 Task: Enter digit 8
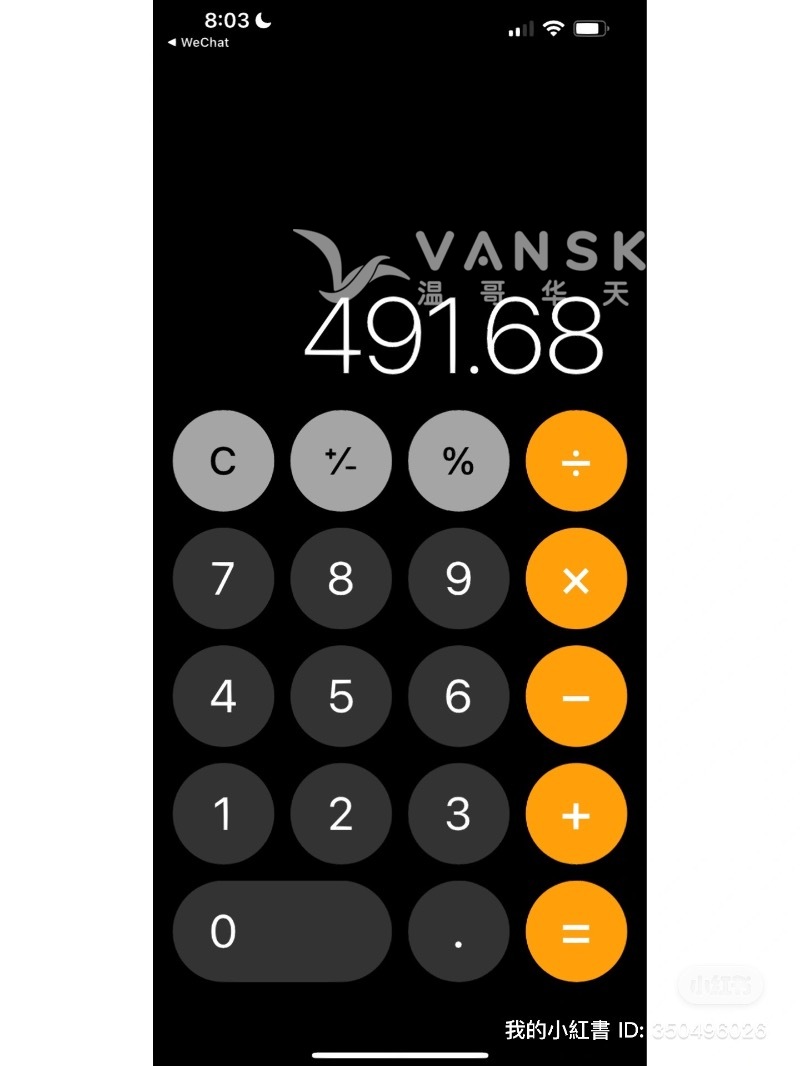point(341,579)
